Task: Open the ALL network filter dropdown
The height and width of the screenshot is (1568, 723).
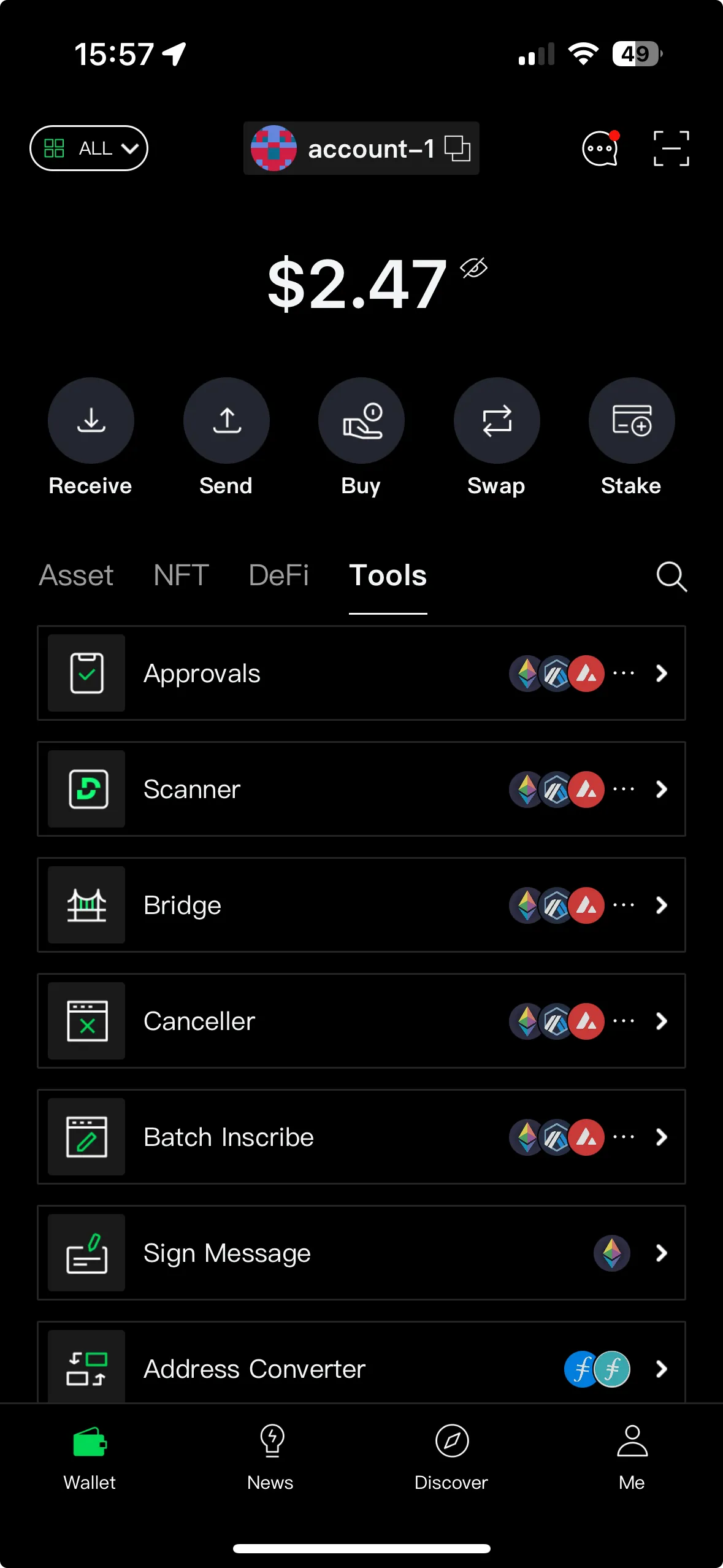Action: coord(88,148)
